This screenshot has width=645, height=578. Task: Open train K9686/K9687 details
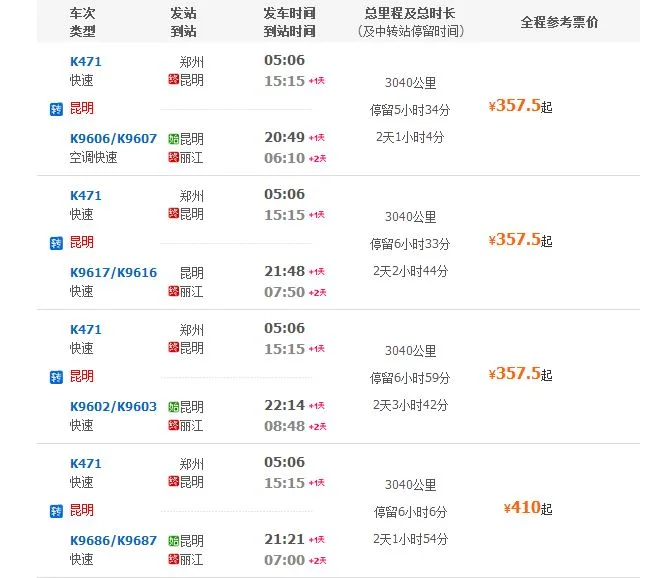[x=113, y=540]
